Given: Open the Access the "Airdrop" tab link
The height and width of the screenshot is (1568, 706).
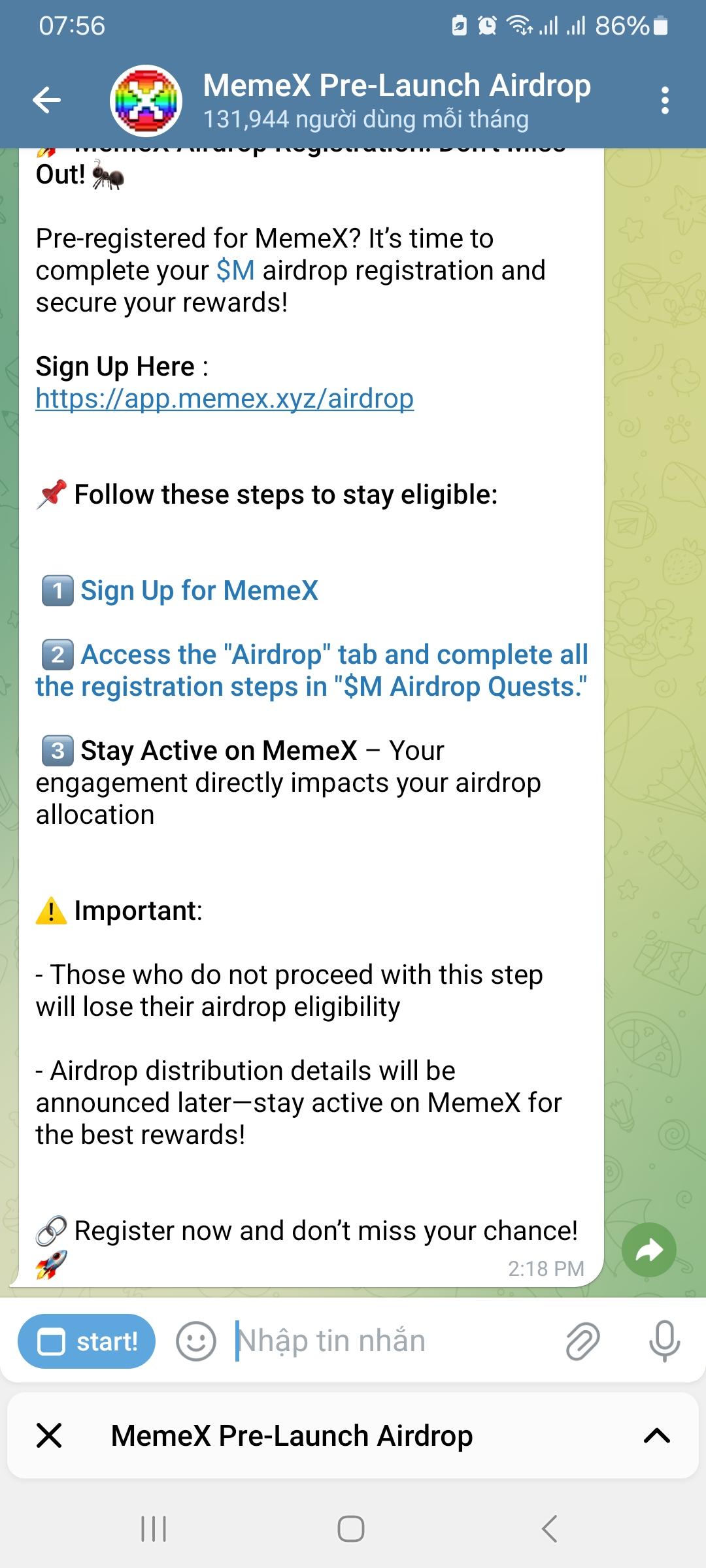Looking at the screenshot, I should point(333,655).
